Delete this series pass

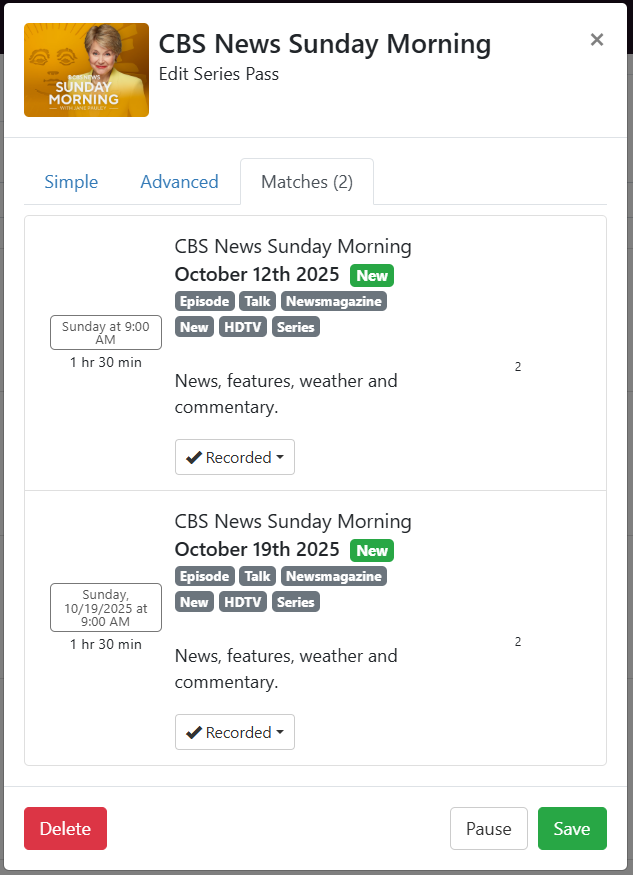(x=65, y=828)
